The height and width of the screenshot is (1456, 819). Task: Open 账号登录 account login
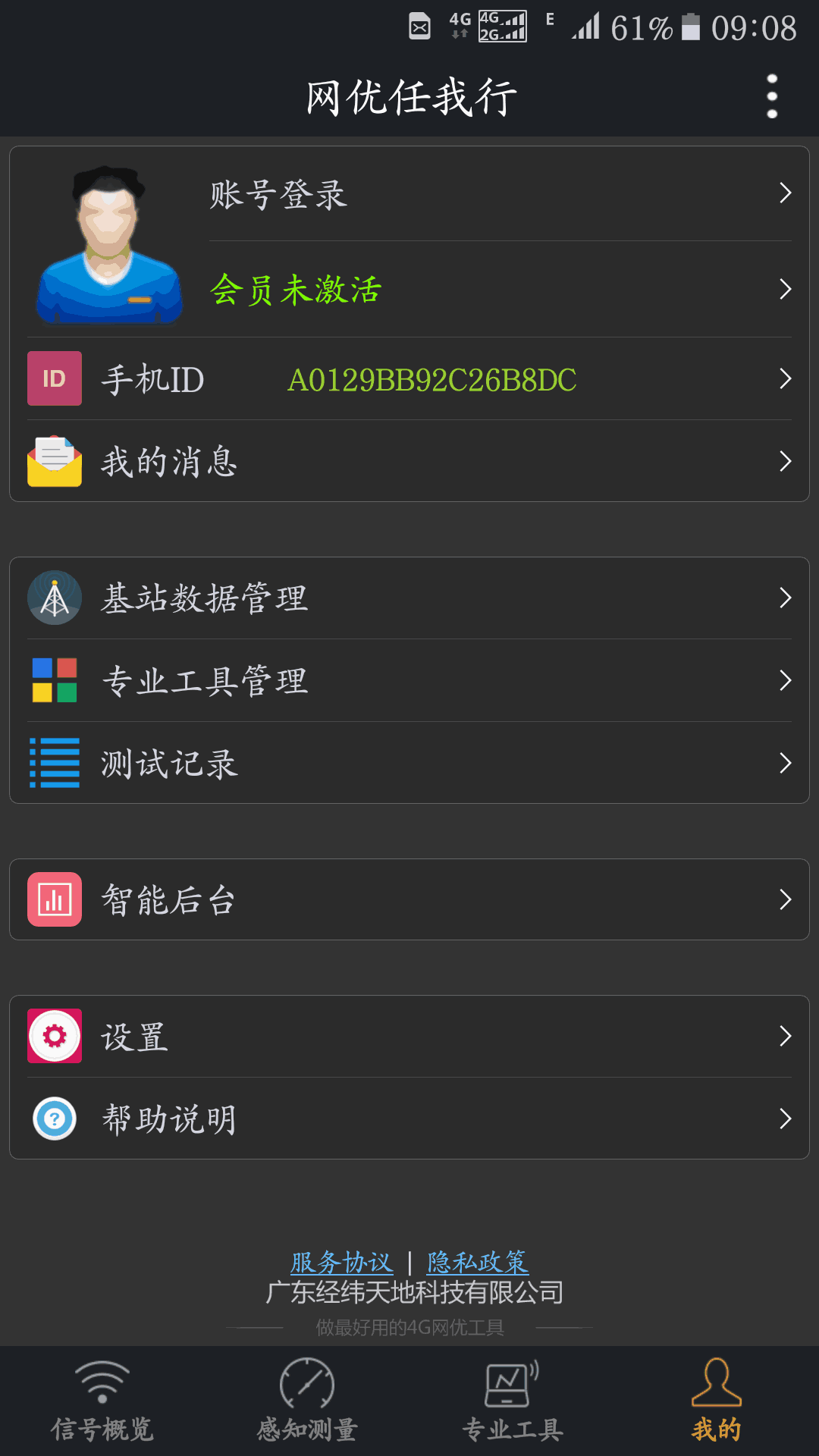500,194
